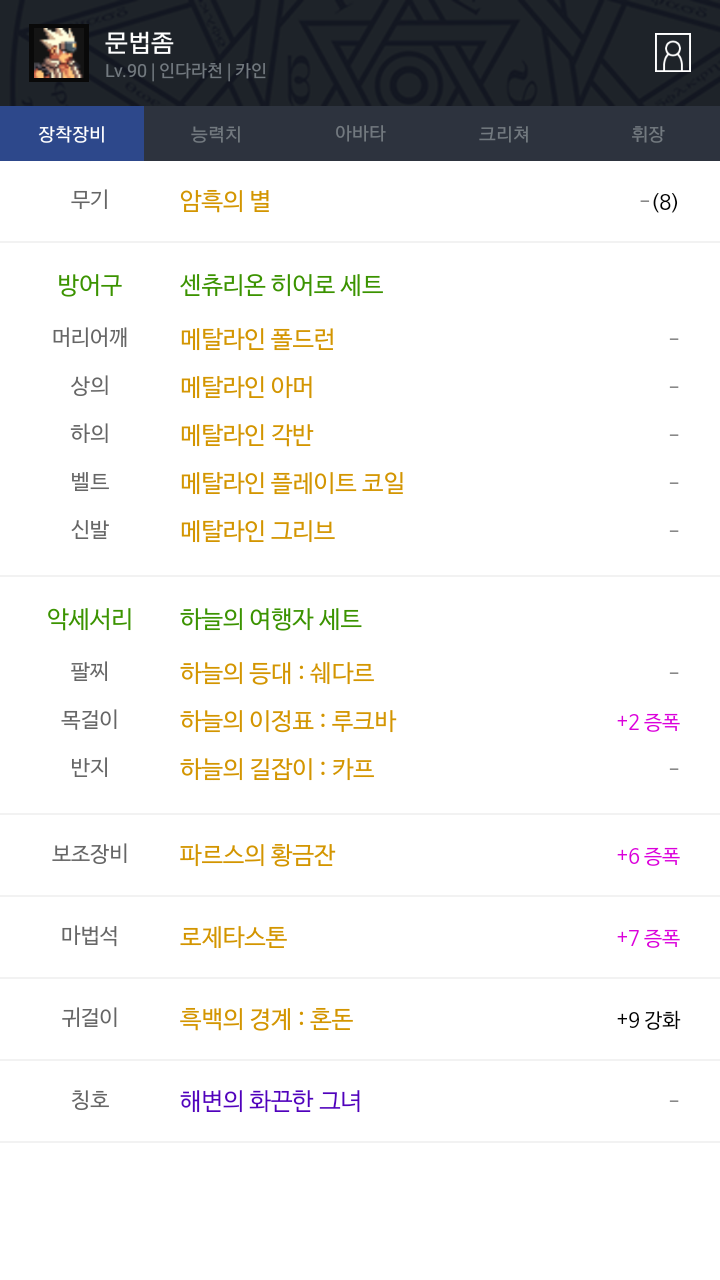Open 로제타스톤 magic stone item
Screen dimensions: 720x1280
(x=233, y=937)
